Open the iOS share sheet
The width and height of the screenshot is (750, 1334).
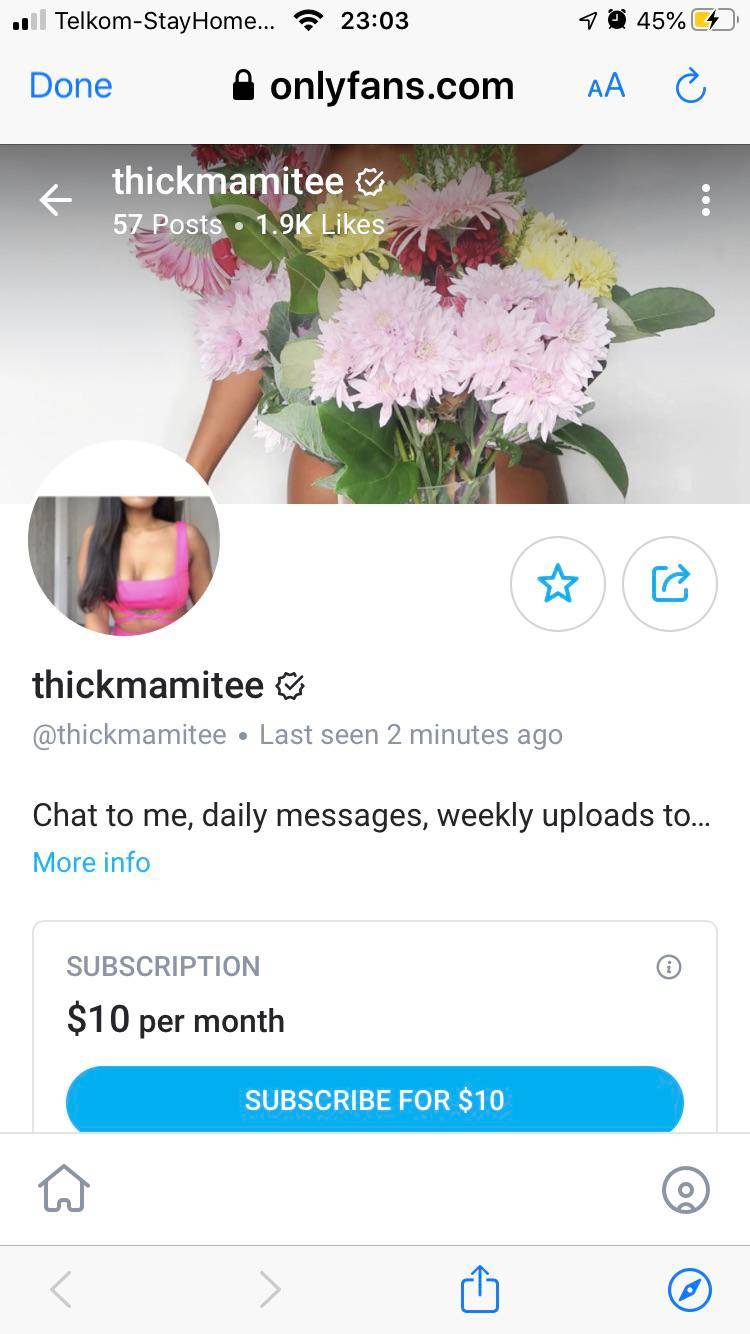[479, 1289]
